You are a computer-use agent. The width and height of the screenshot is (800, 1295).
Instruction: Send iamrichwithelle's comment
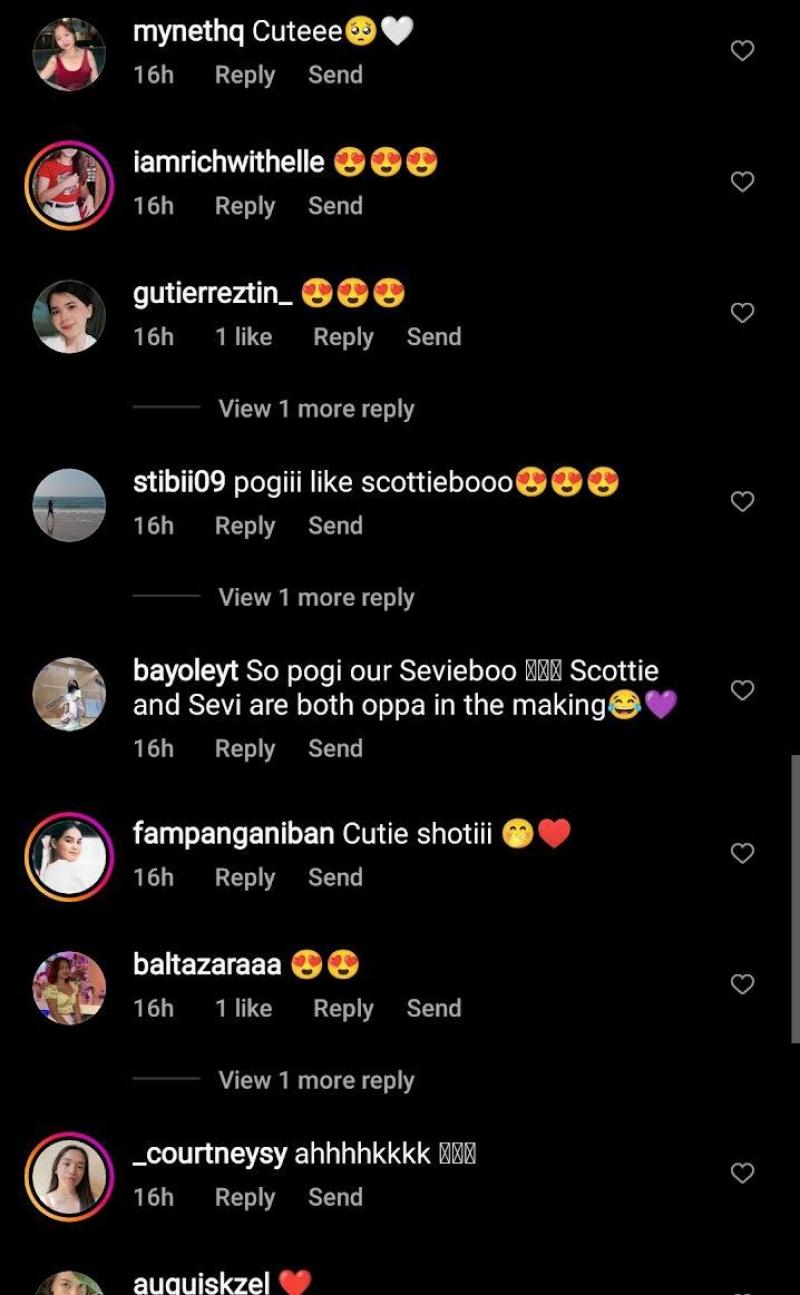[x=335, y=206]
